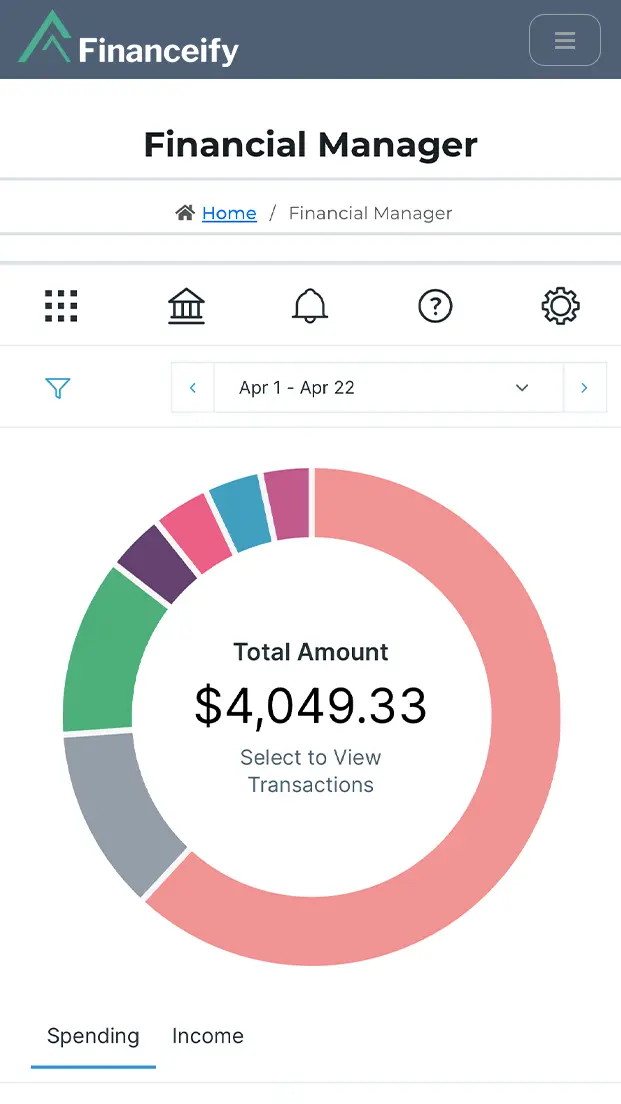This screenshot has height=1104, width=621.
Task: Select the Spending tab
Action: click(93, 1037)
